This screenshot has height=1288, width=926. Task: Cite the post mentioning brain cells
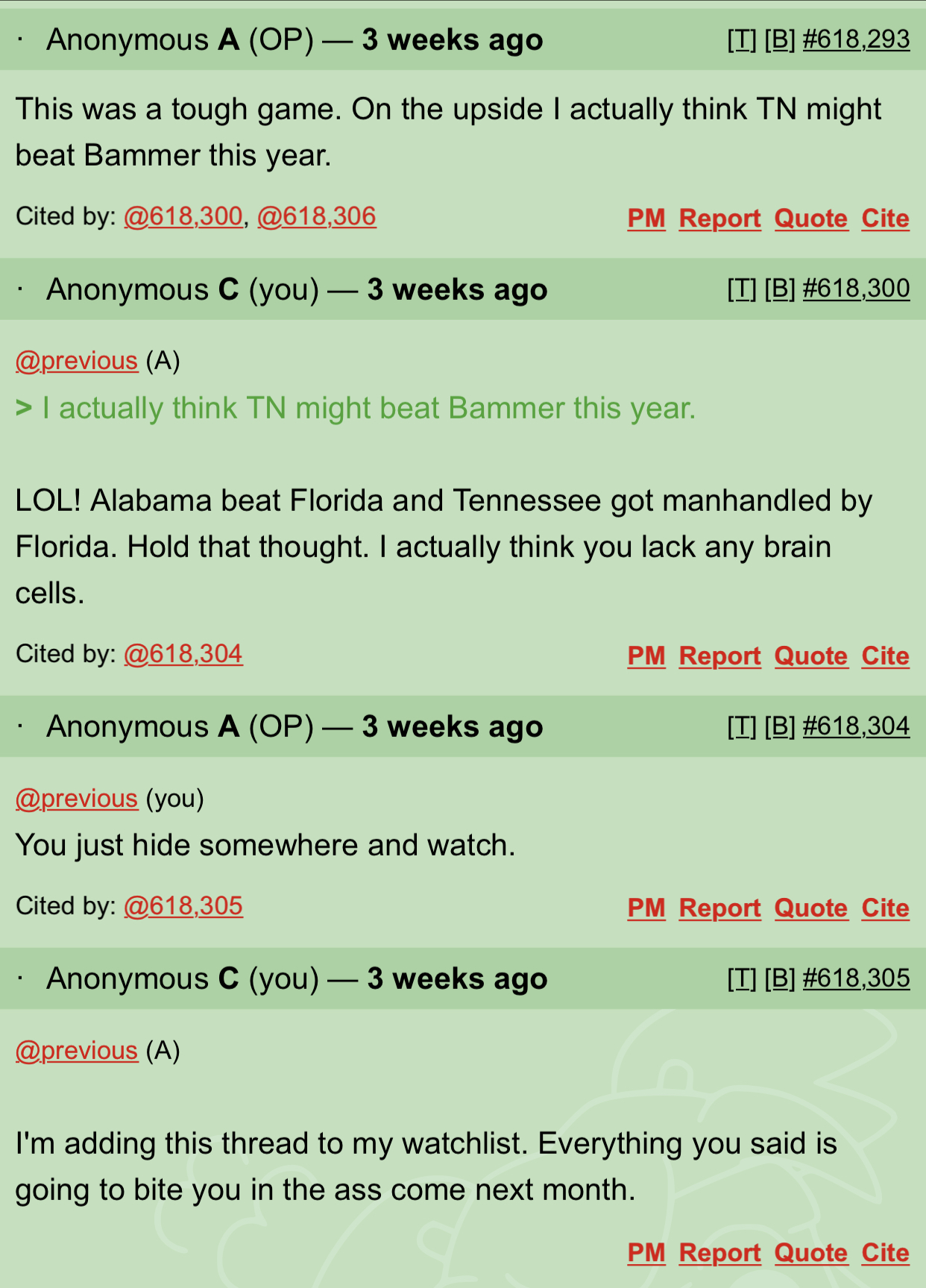coord(885,656)
